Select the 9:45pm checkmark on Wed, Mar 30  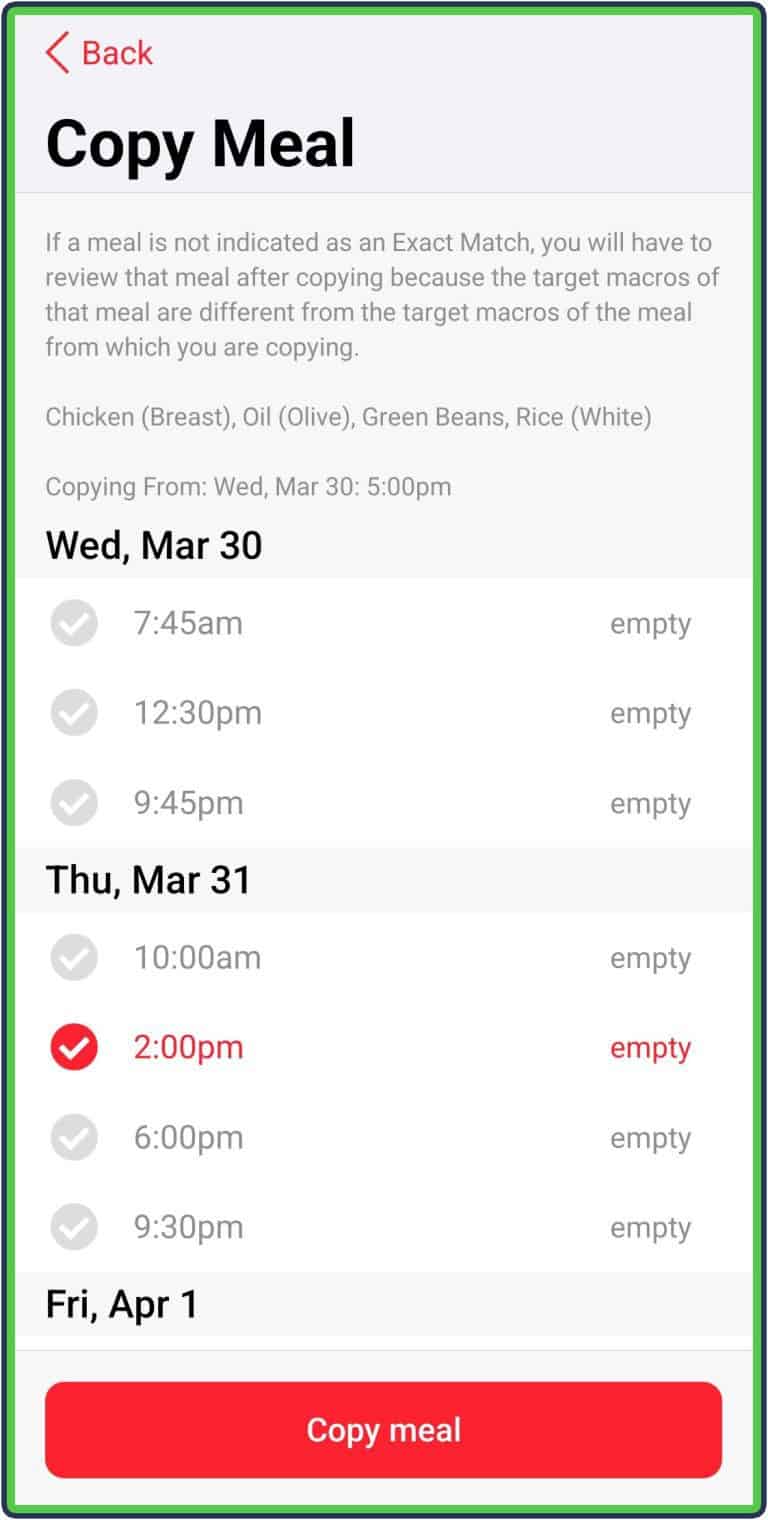[x=73, y=802]
